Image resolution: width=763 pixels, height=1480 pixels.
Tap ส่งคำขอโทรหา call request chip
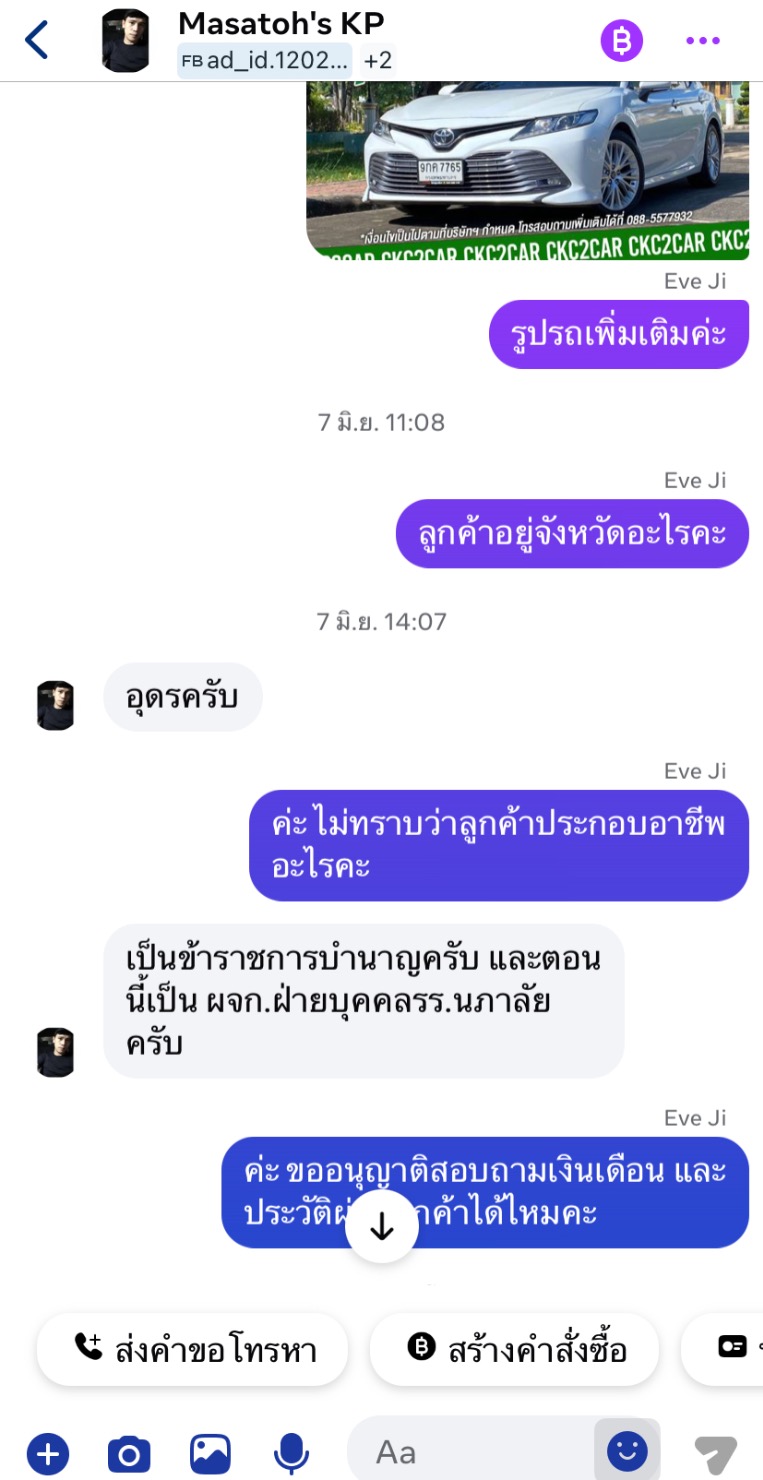194,1350
